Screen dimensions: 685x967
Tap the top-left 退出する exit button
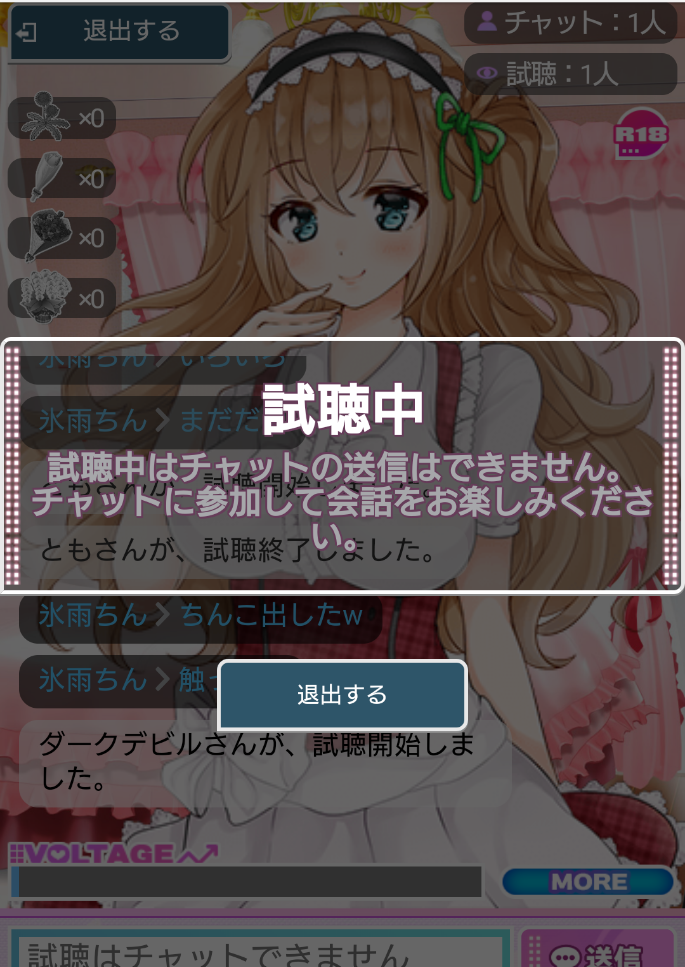[118, 32]
